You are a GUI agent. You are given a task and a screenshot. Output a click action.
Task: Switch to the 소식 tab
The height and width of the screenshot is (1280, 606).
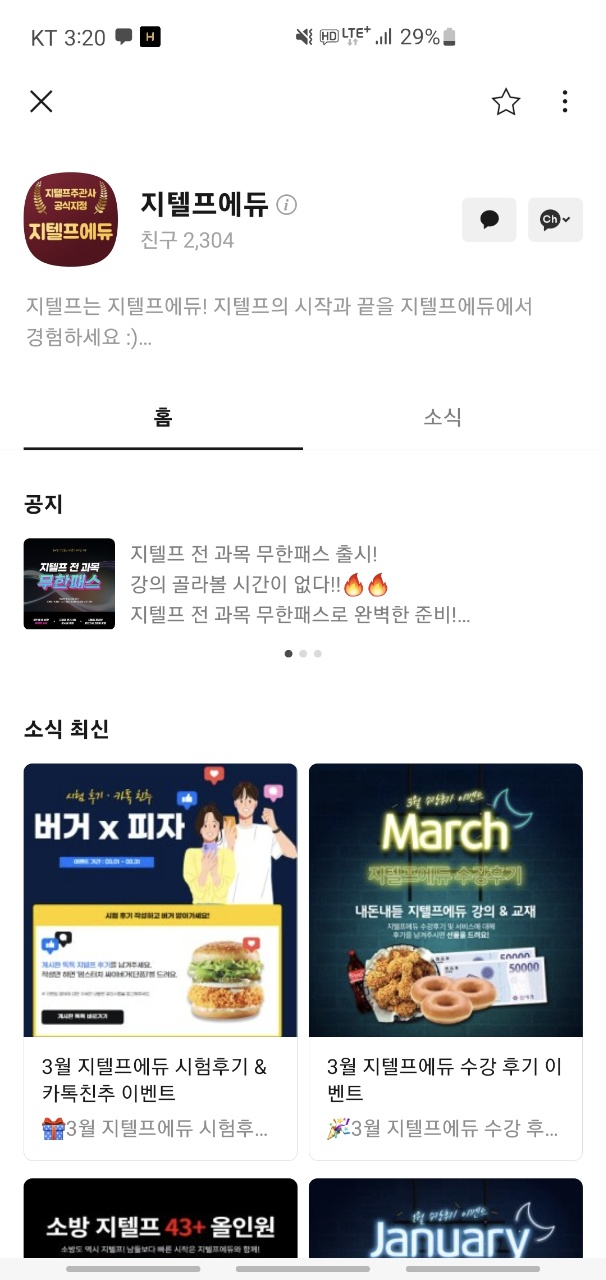442,418
